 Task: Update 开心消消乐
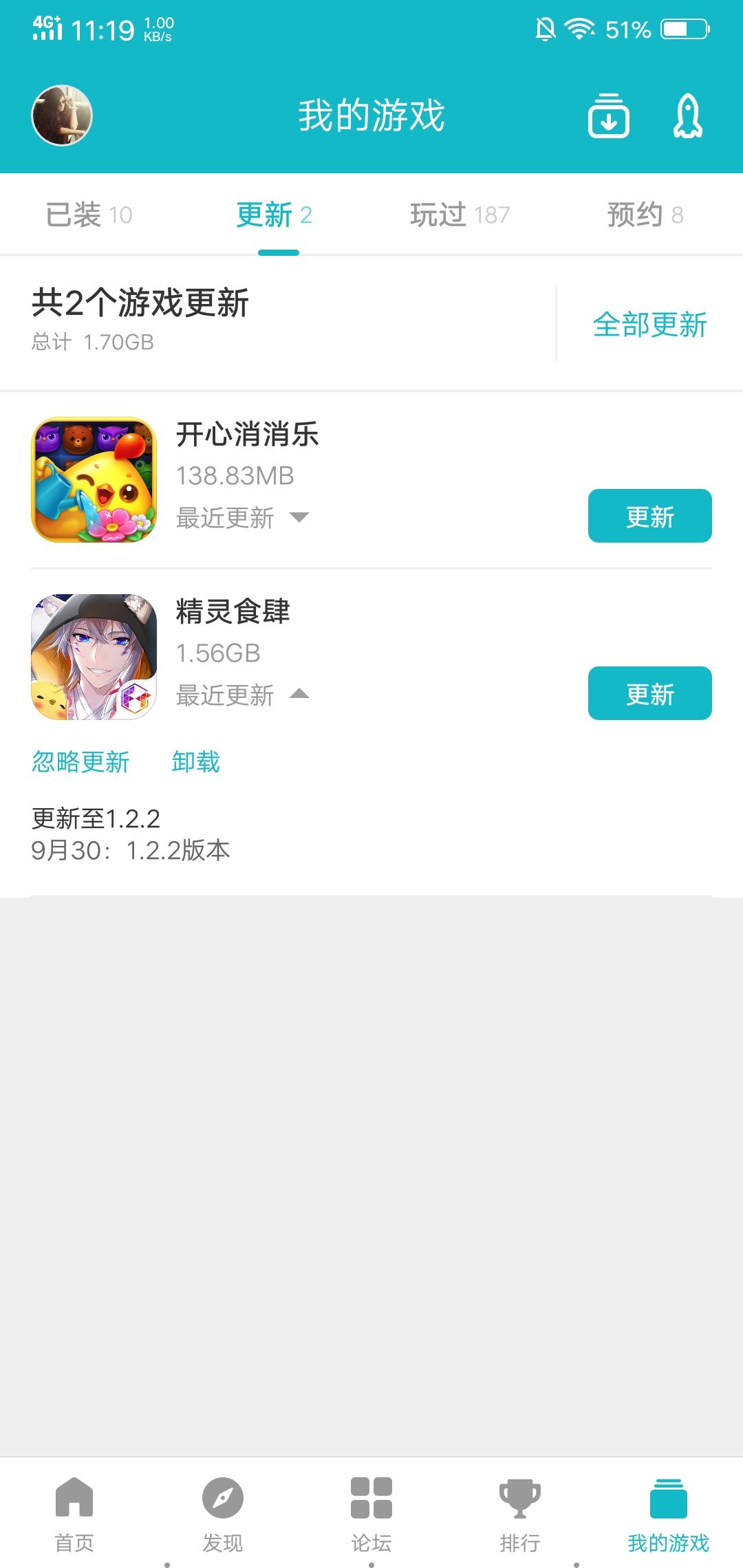(649, 516)
